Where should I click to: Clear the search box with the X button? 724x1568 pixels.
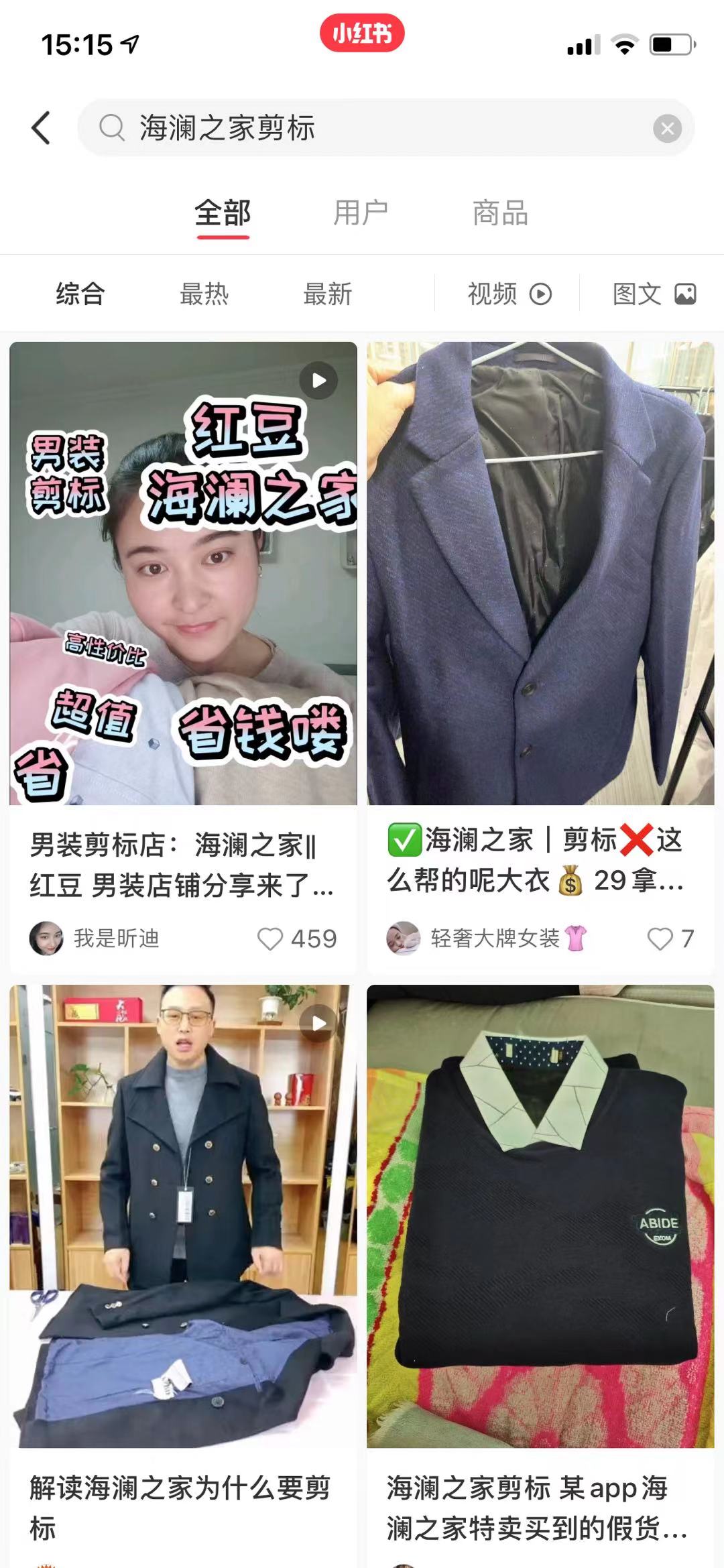pyautogui.click(x=666, y=127)
